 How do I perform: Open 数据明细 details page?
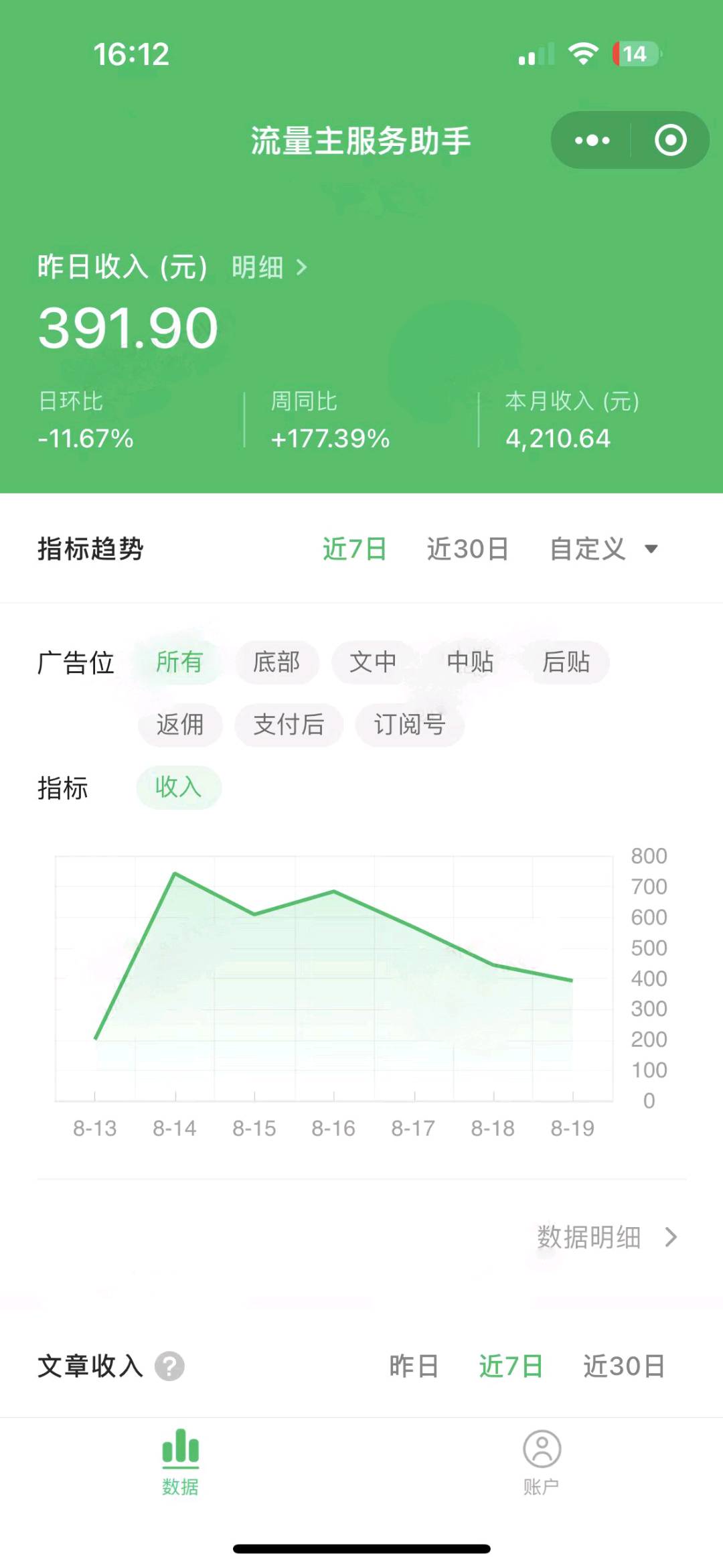[x=606, y=1237]
